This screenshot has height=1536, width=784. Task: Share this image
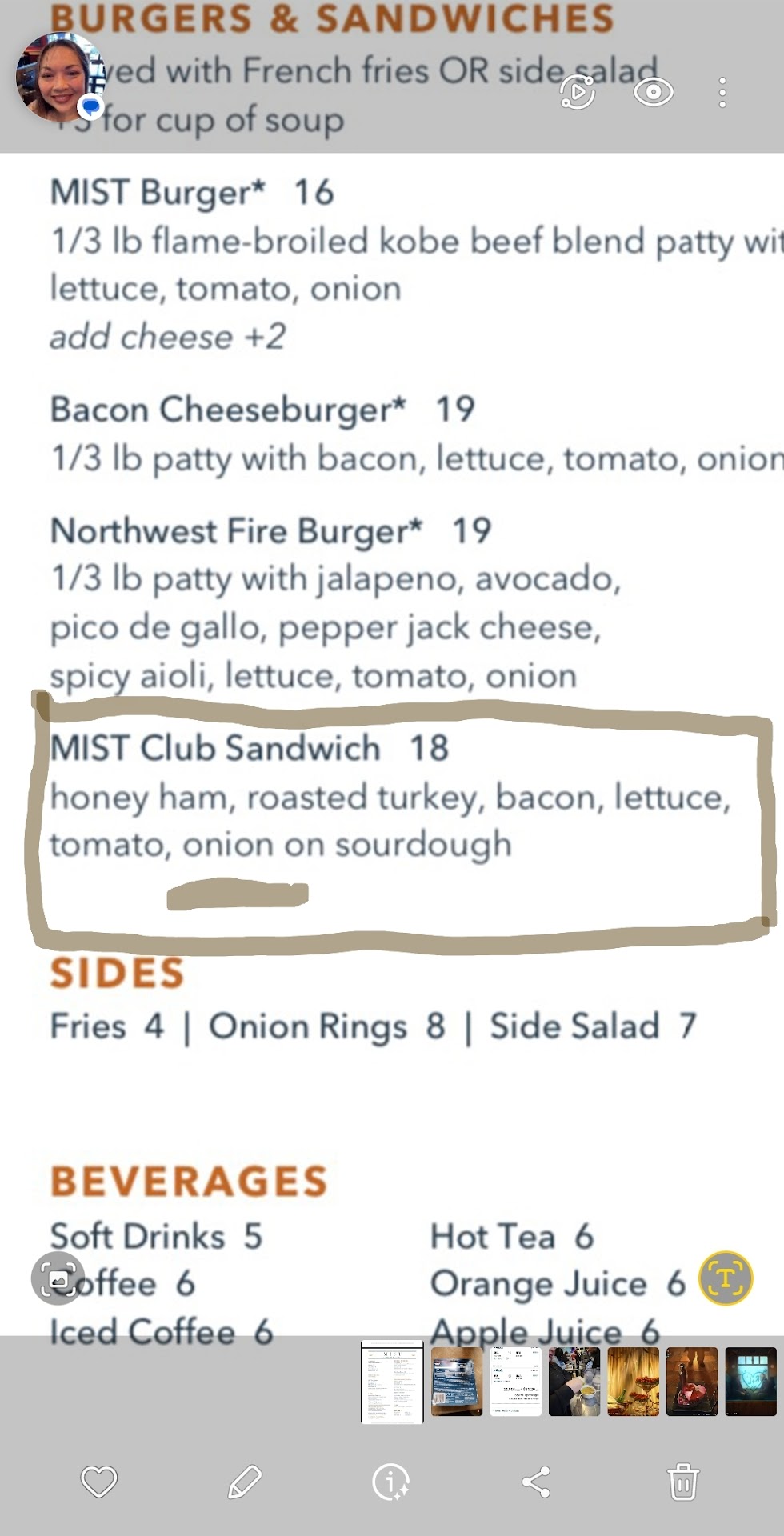tap(536, 1482)
